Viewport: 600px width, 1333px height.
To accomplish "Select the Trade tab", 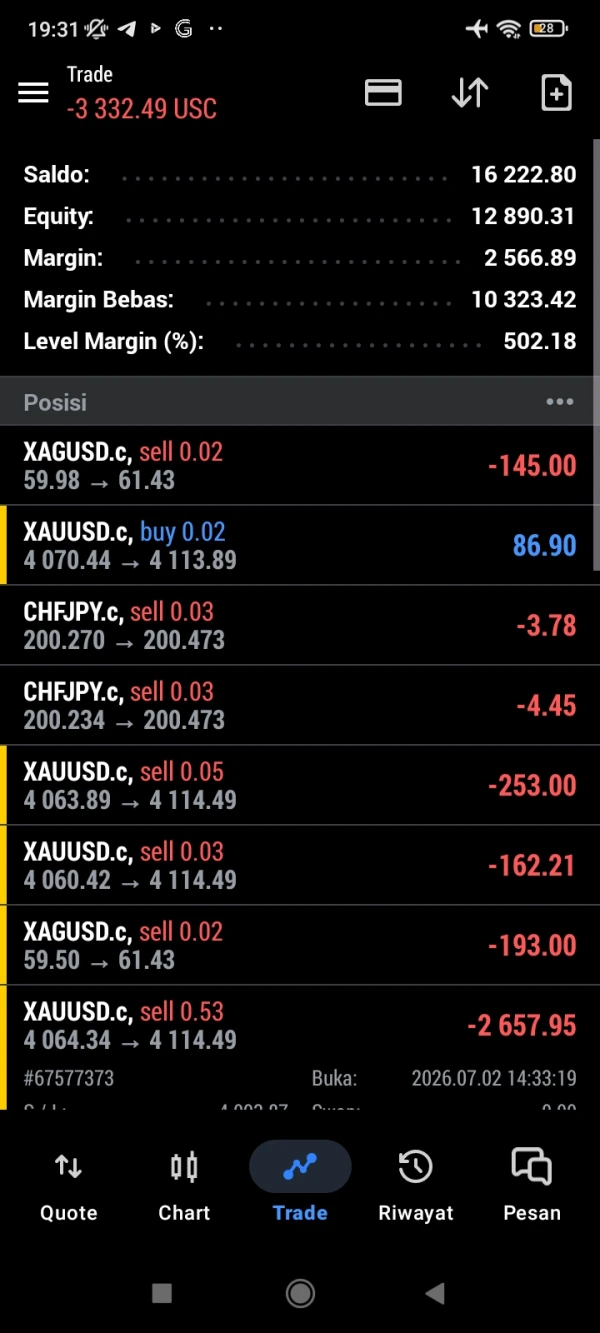I will point(300,1186).
